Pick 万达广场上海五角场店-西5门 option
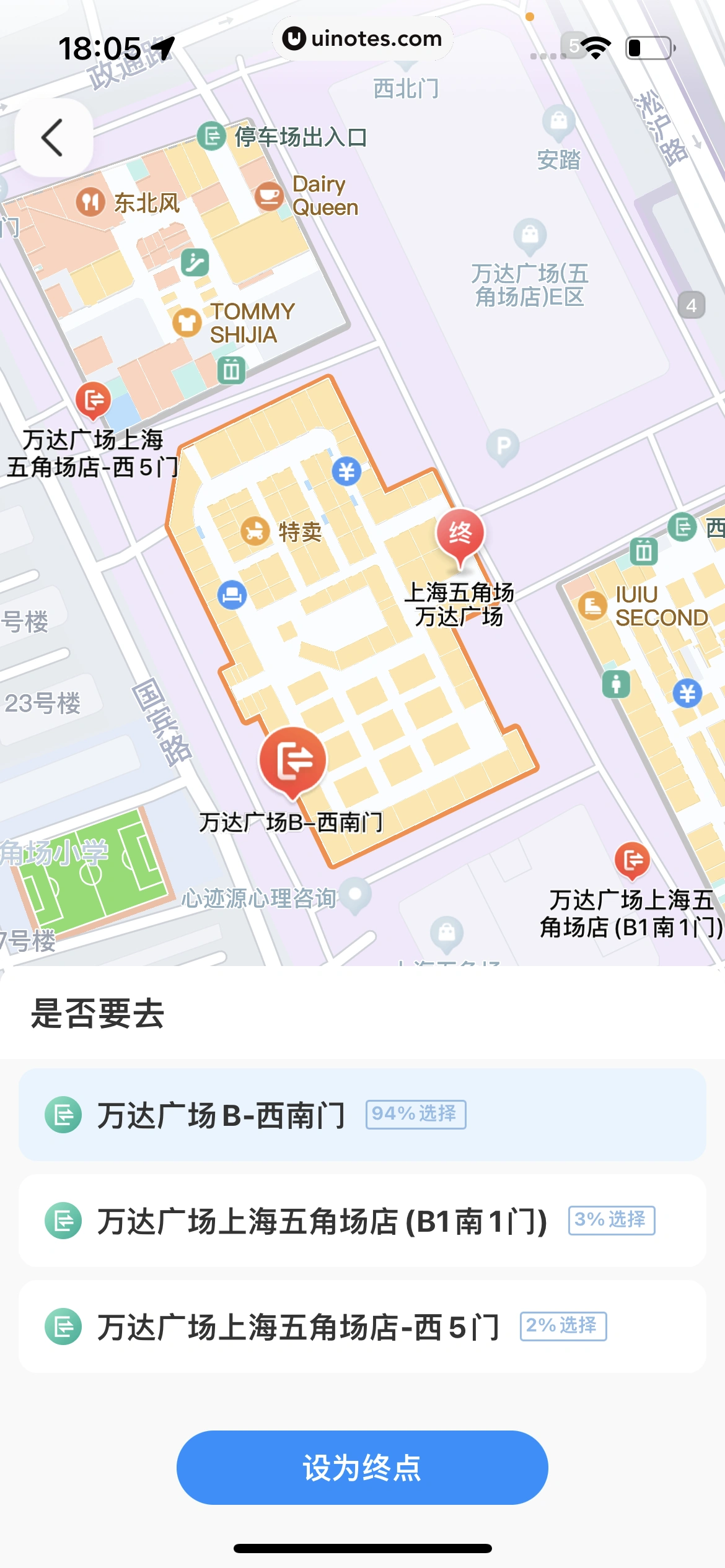 pyautogui.click(x=362, y=1326)
